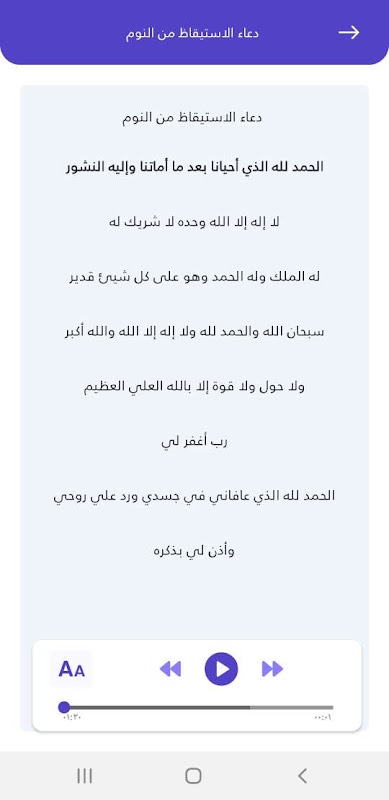Tap the audio progress bar to seek
389x800 pixels.
[x=198, y=707]
